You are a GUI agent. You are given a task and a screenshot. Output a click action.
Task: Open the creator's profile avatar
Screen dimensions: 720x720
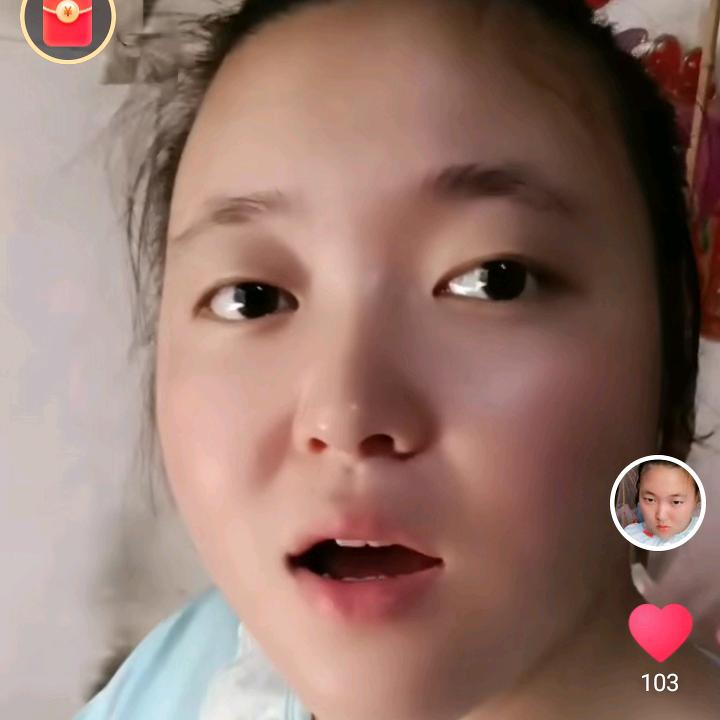657,503
